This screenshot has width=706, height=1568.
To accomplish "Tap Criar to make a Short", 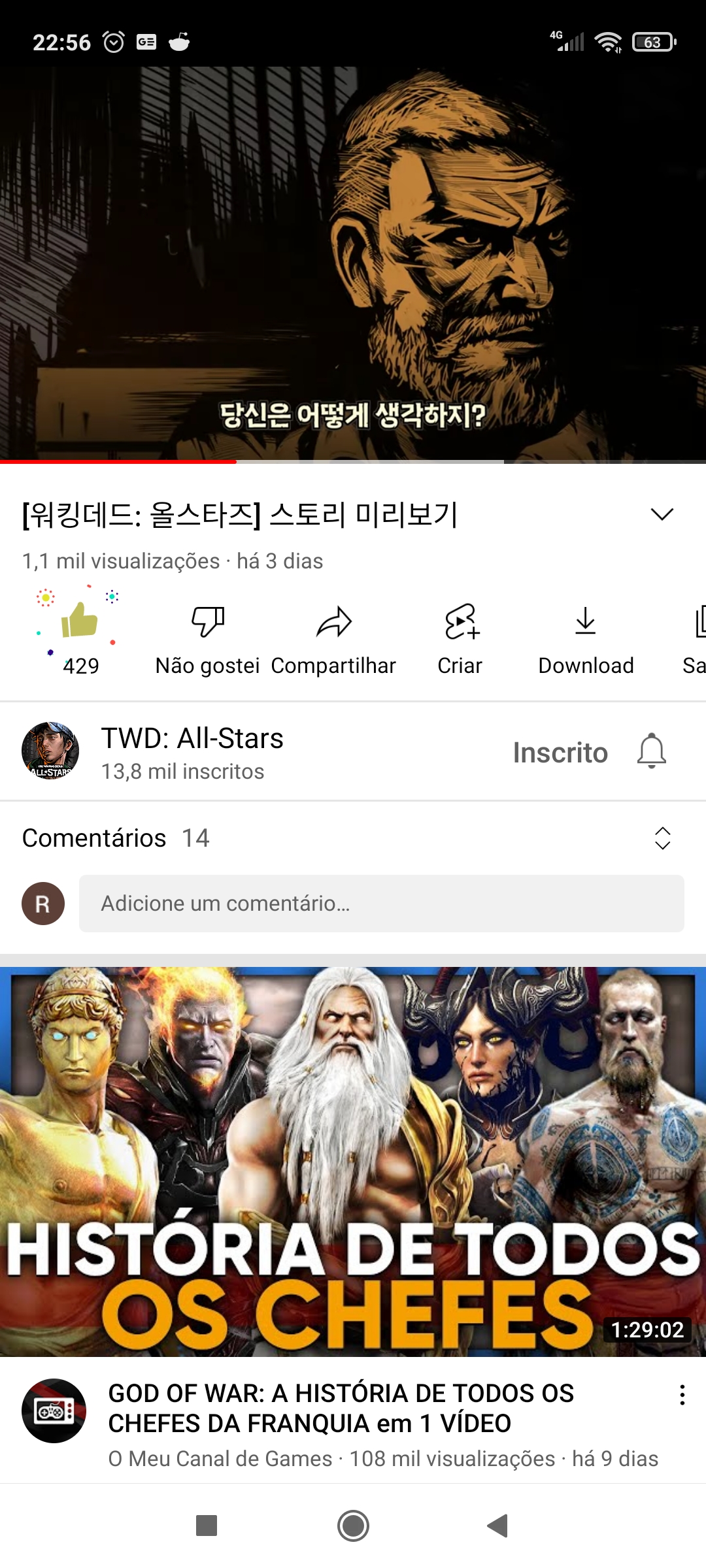I will tap(461, 637).
